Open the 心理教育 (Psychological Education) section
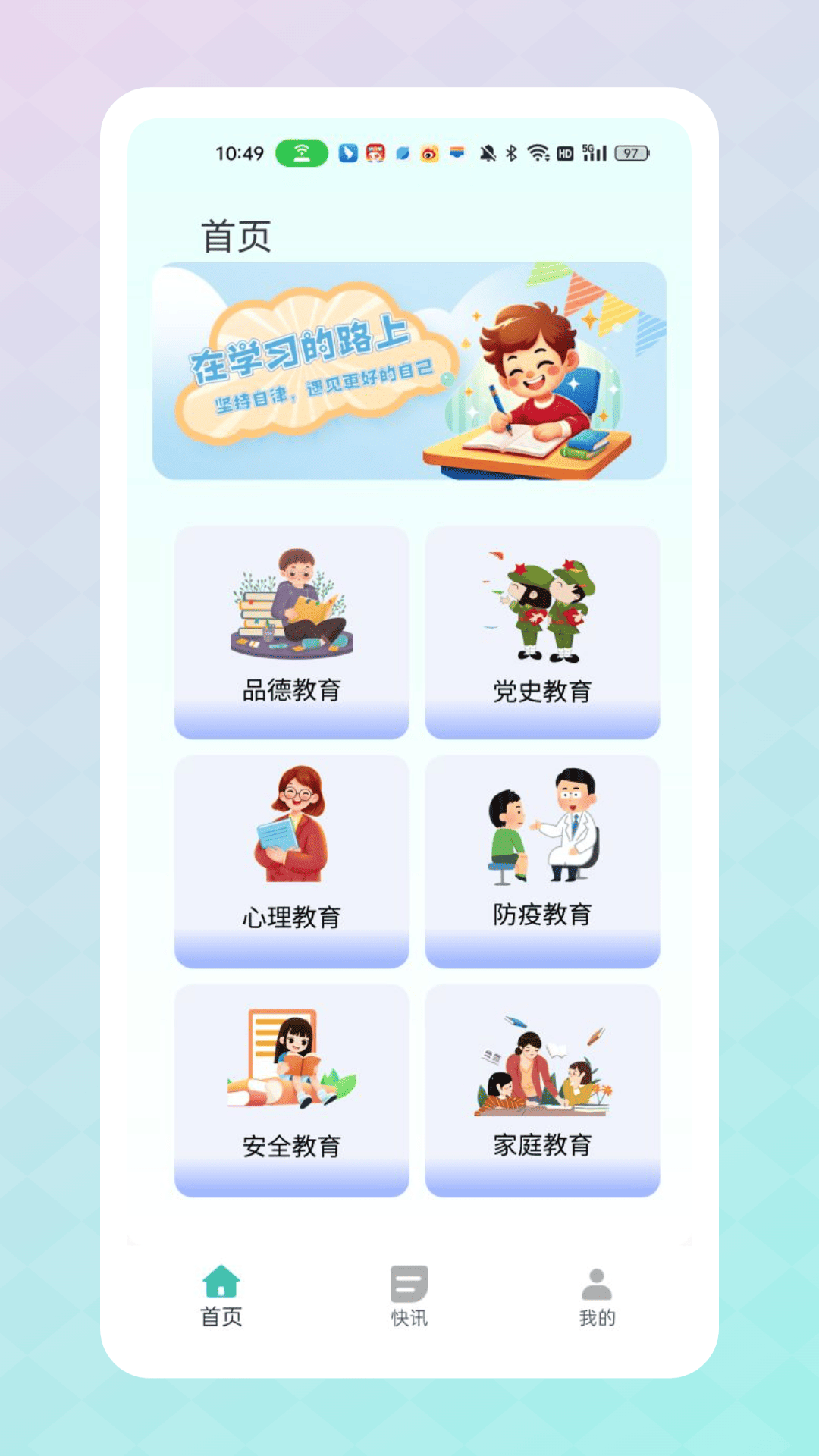The height and width of the screenshot is (1456, 819). (292, 861)
